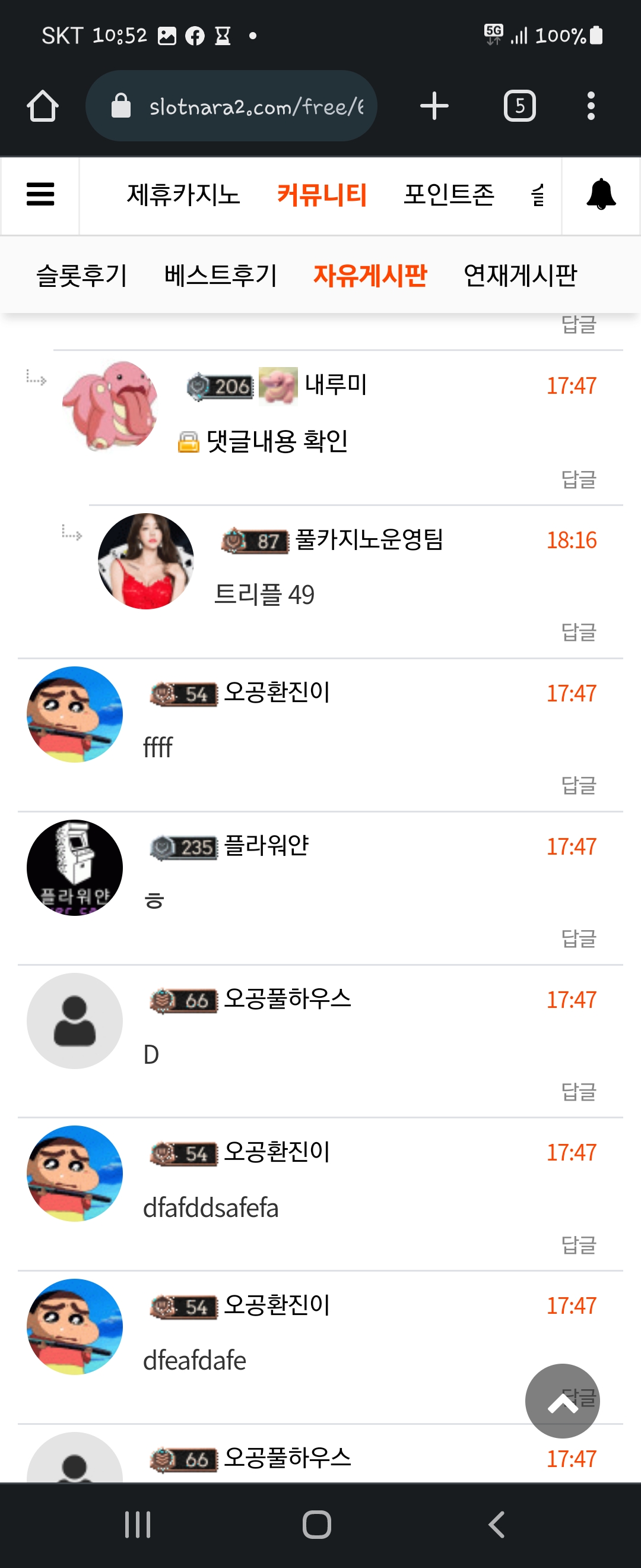
Task: Switch to 제휴카지노 tab
Action: click(x=183, y=195)
